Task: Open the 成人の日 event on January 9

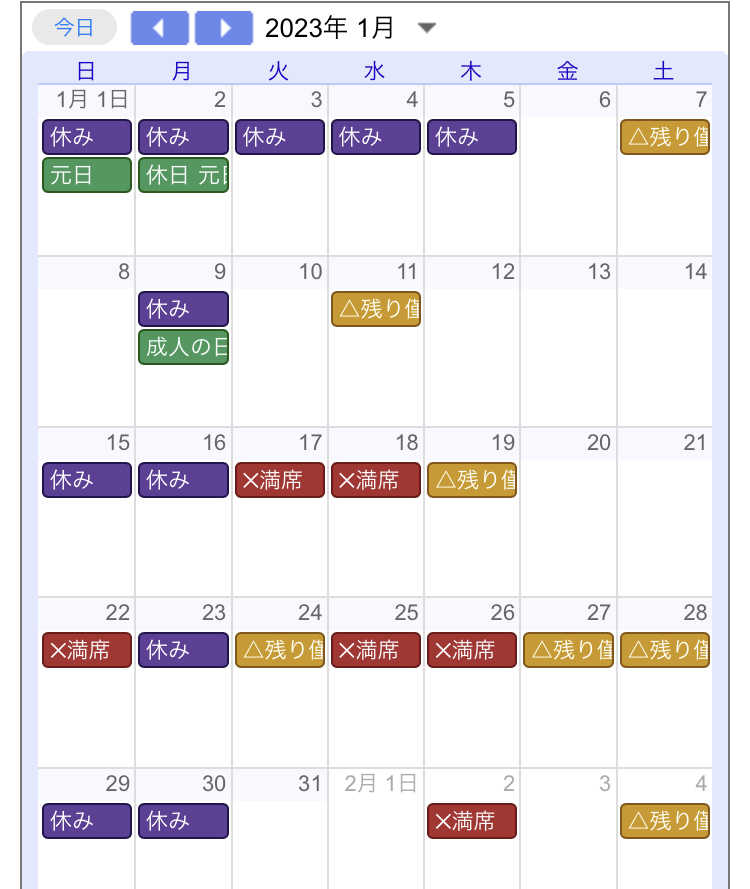Action: (183, 347)
